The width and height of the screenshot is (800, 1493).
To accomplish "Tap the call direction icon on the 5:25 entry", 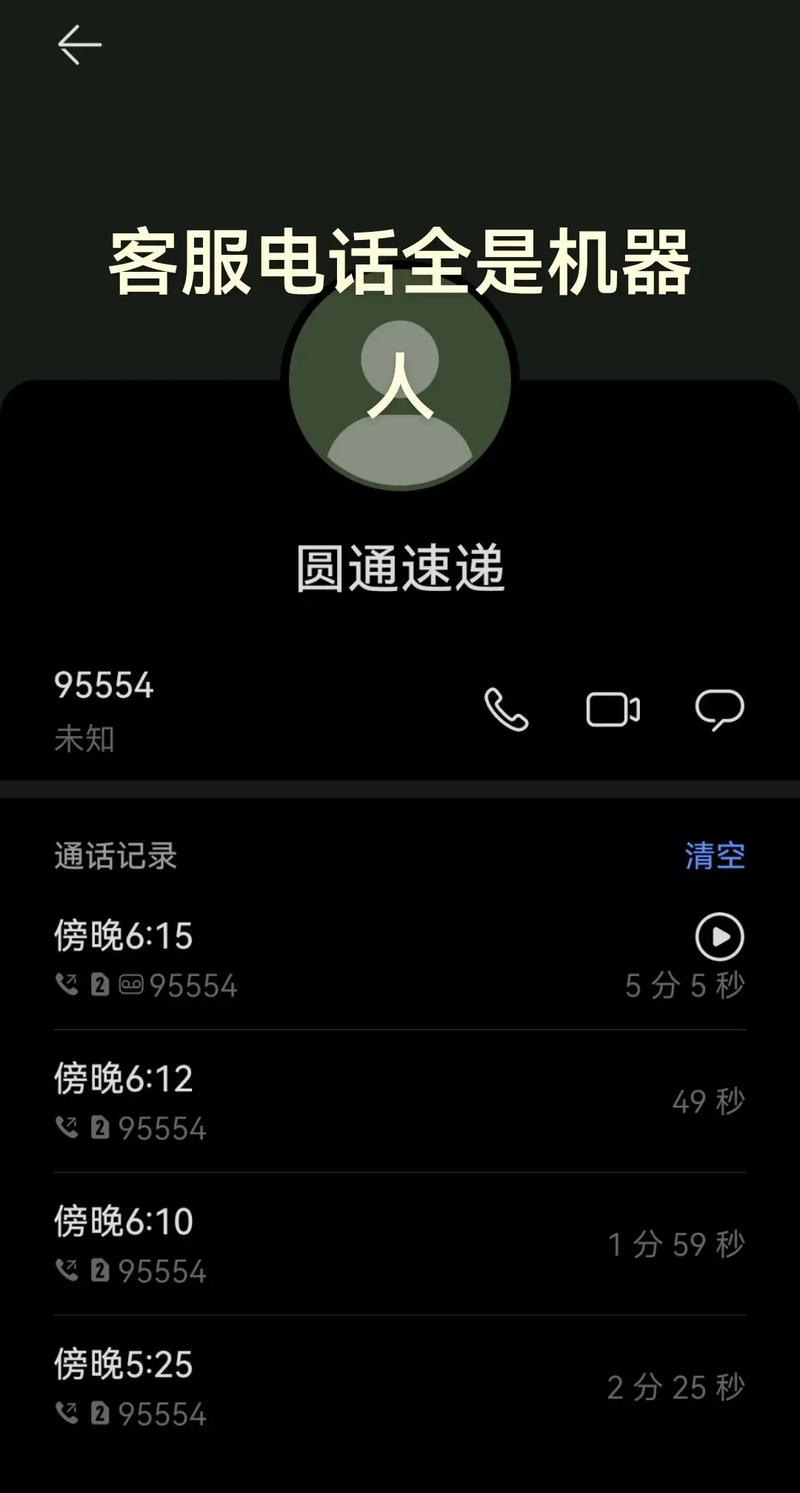I will 65,1412.
